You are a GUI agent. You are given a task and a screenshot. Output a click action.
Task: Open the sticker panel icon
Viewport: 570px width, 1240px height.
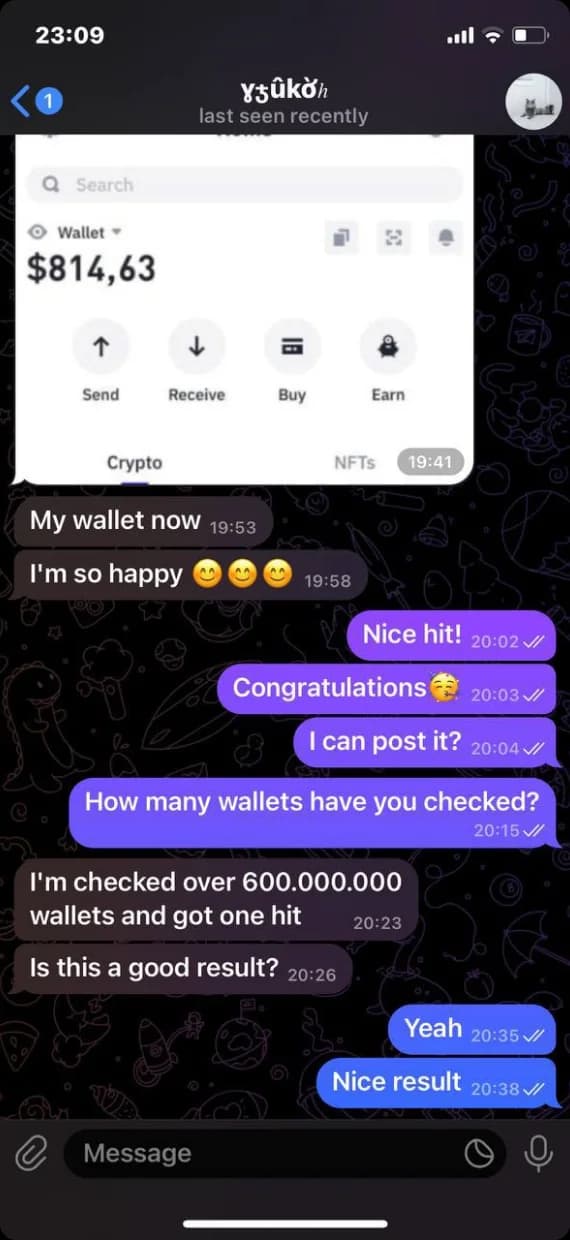tap(480, 1154)
